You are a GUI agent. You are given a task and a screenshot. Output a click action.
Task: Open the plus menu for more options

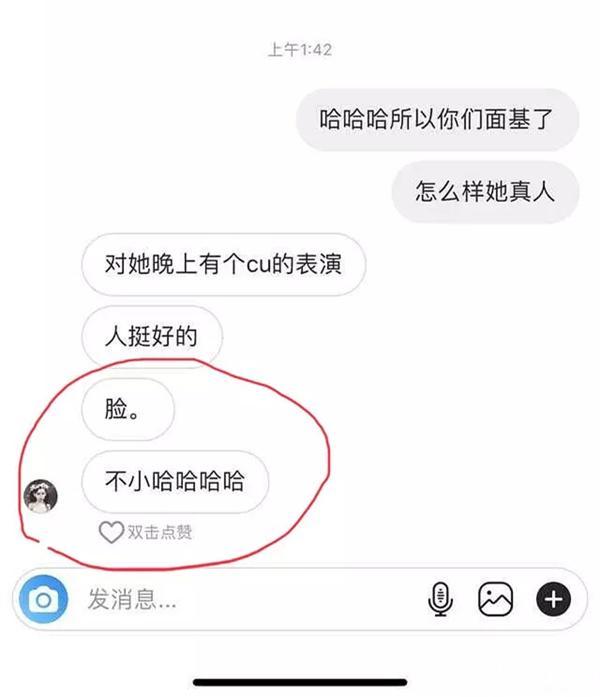point(553,600)
